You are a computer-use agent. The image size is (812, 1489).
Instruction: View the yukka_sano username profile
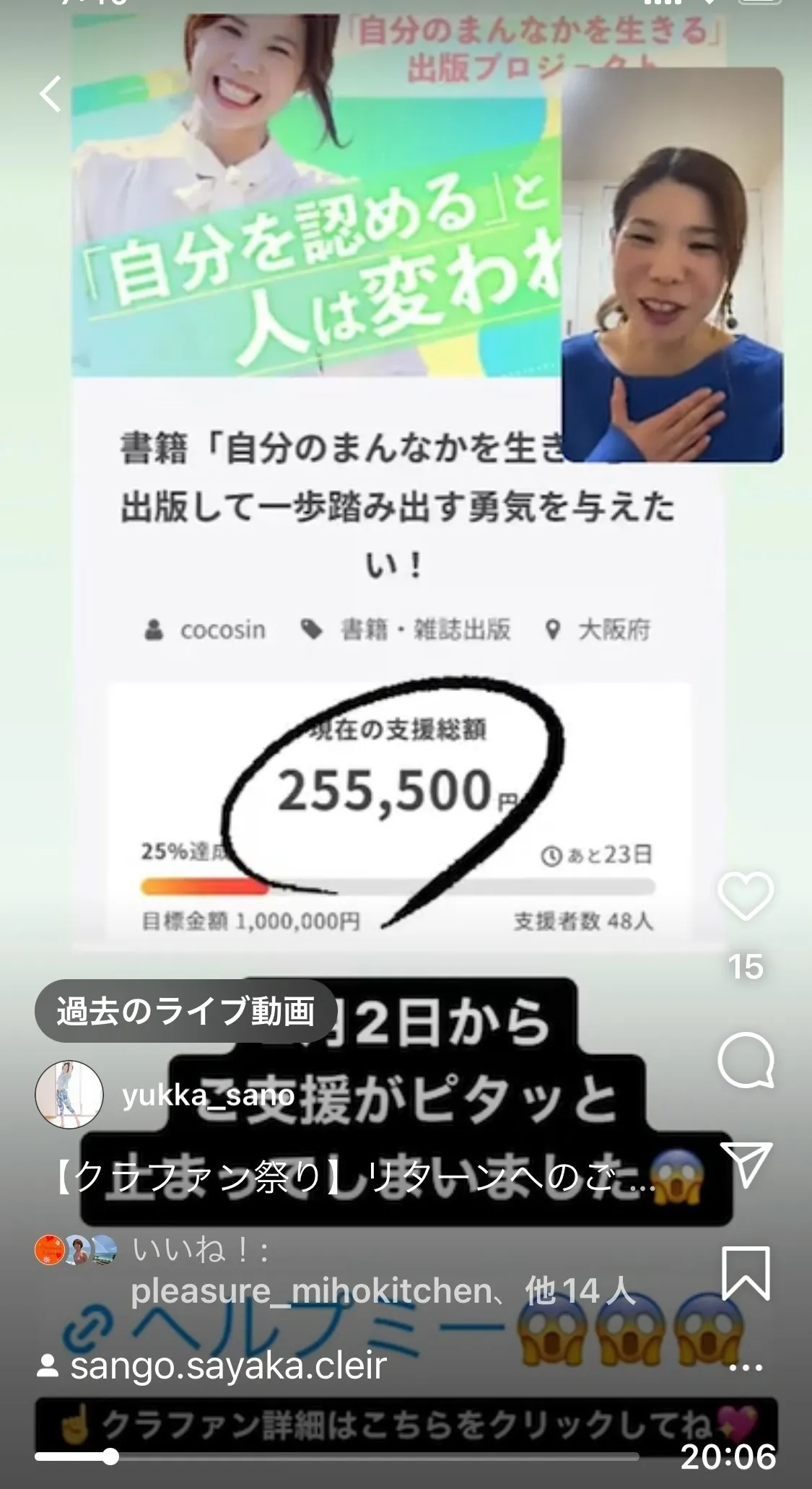209,1095
